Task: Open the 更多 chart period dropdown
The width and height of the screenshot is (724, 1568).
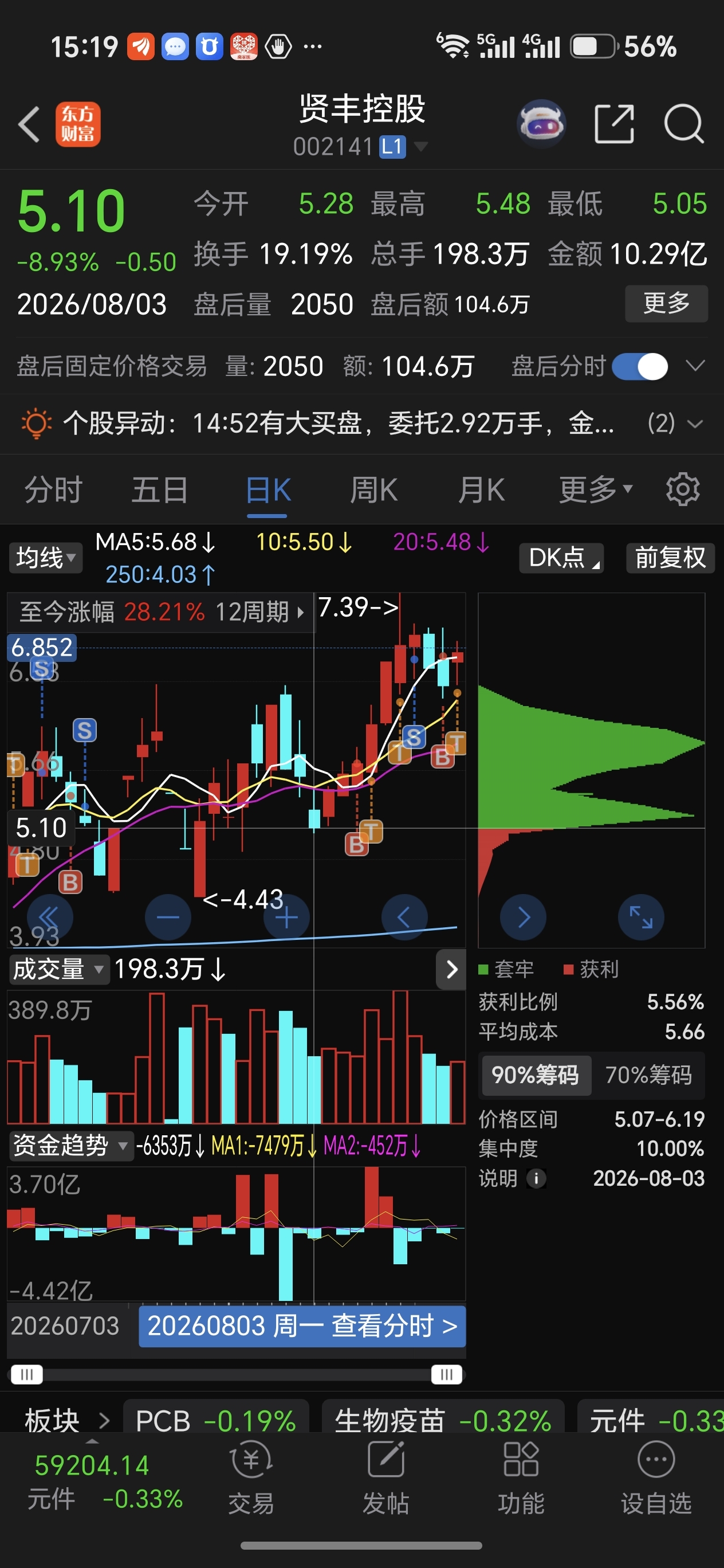Action: (596, 489)
